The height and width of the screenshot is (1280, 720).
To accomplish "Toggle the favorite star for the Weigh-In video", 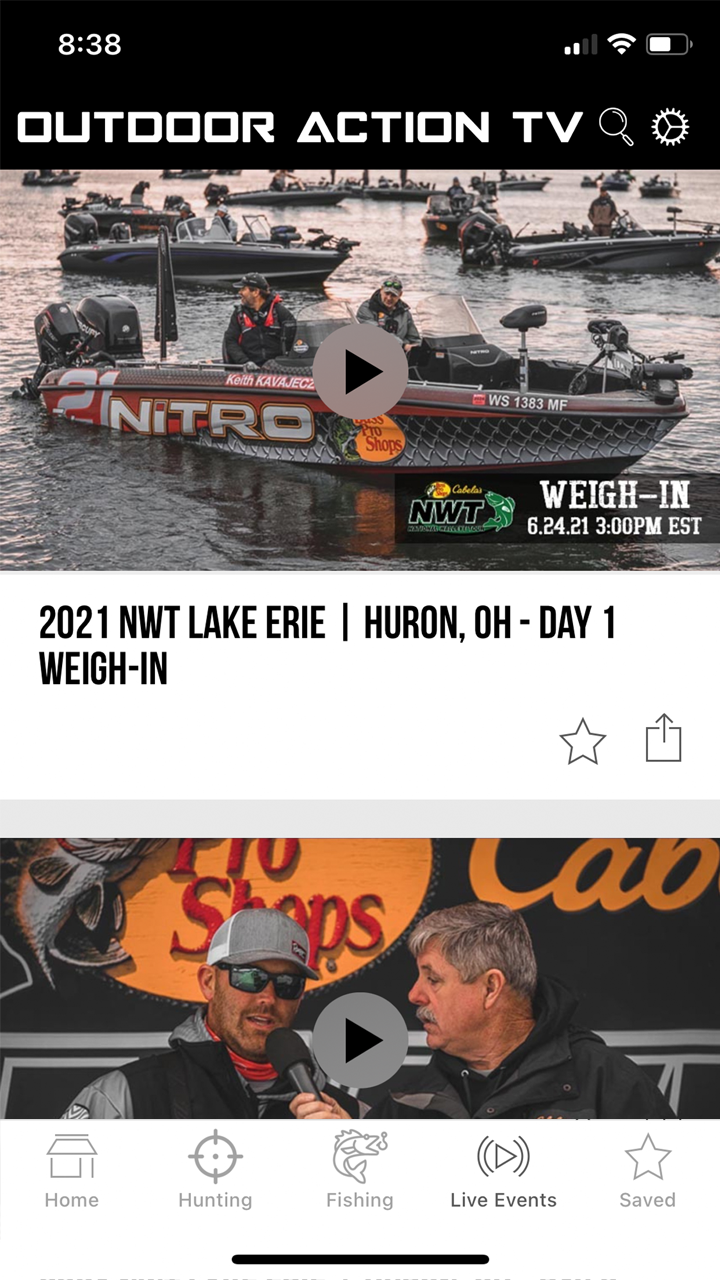I will [x=583, y=741].
